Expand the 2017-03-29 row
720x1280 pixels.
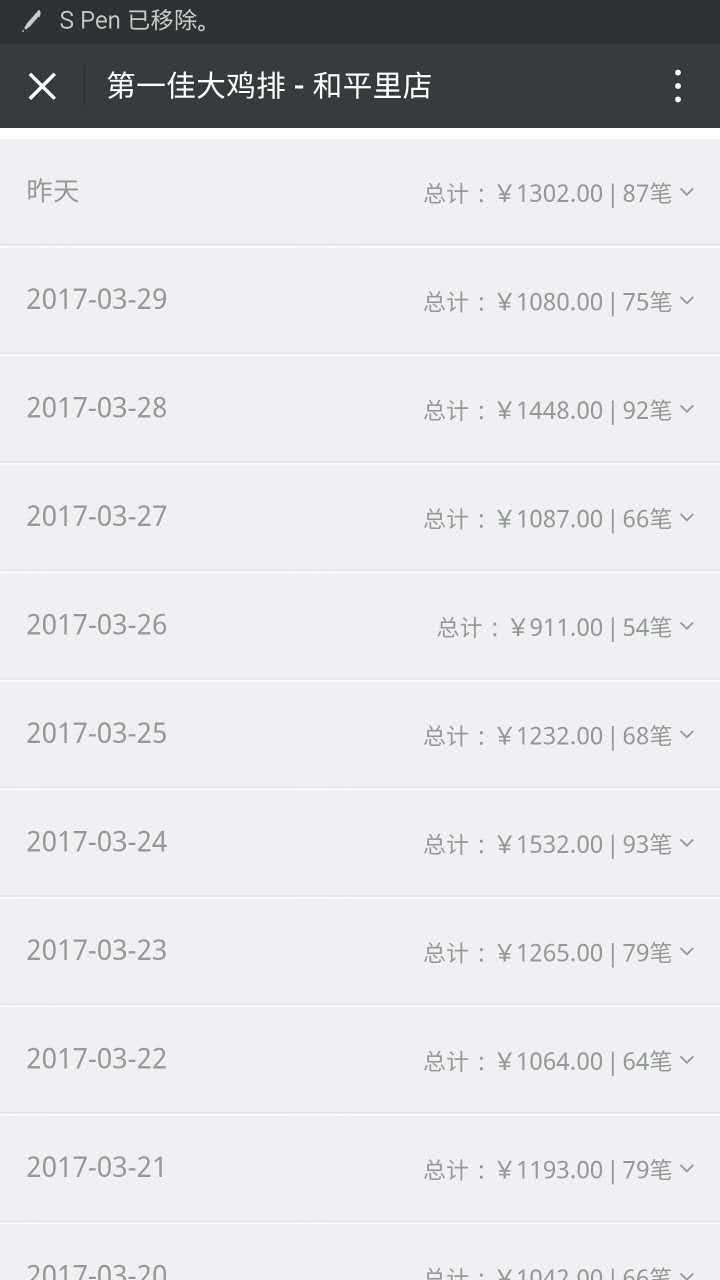coord(360,300)
